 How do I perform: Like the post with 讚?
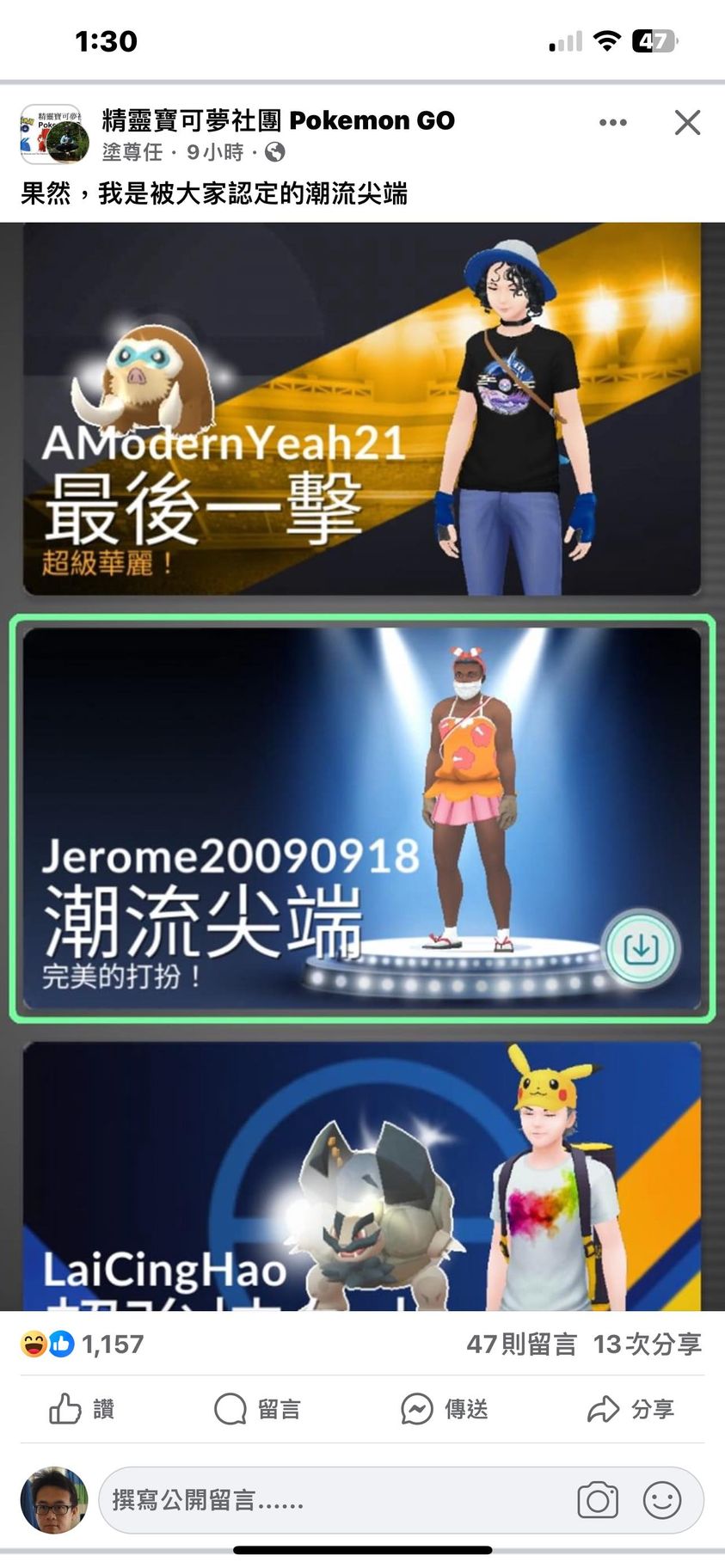(x=82, y=1409)
